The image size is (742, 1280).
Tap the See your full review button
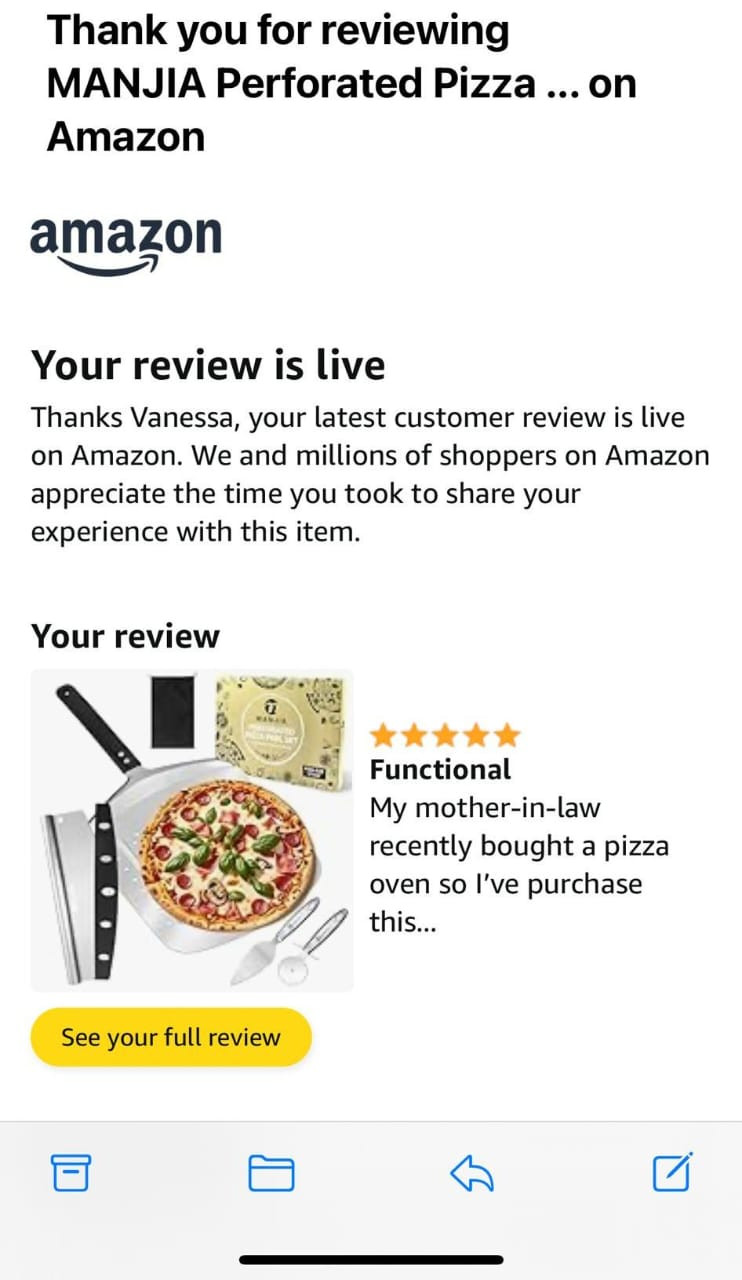171,1037
